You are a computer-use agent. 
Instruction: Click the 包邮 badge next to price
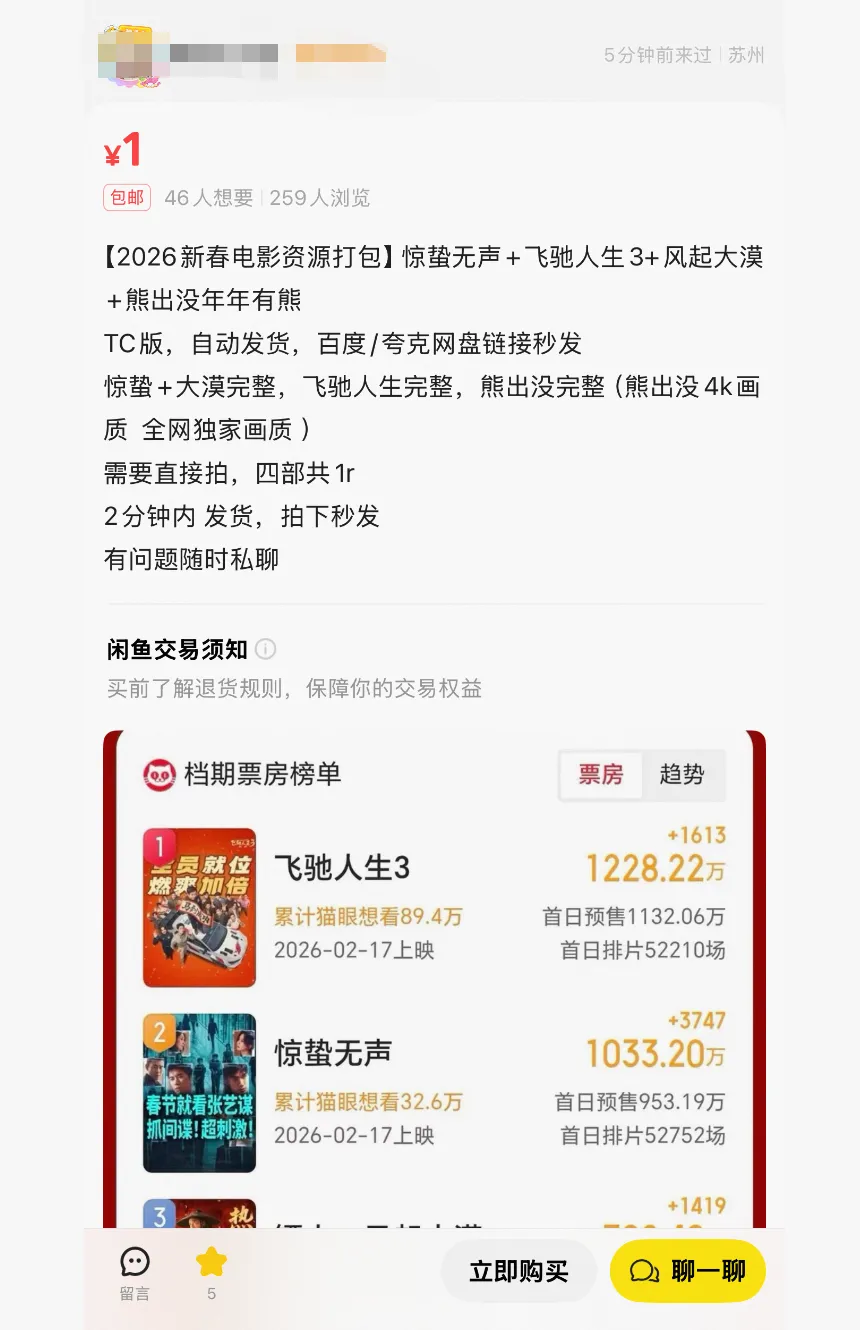click(x=126, y=197)
